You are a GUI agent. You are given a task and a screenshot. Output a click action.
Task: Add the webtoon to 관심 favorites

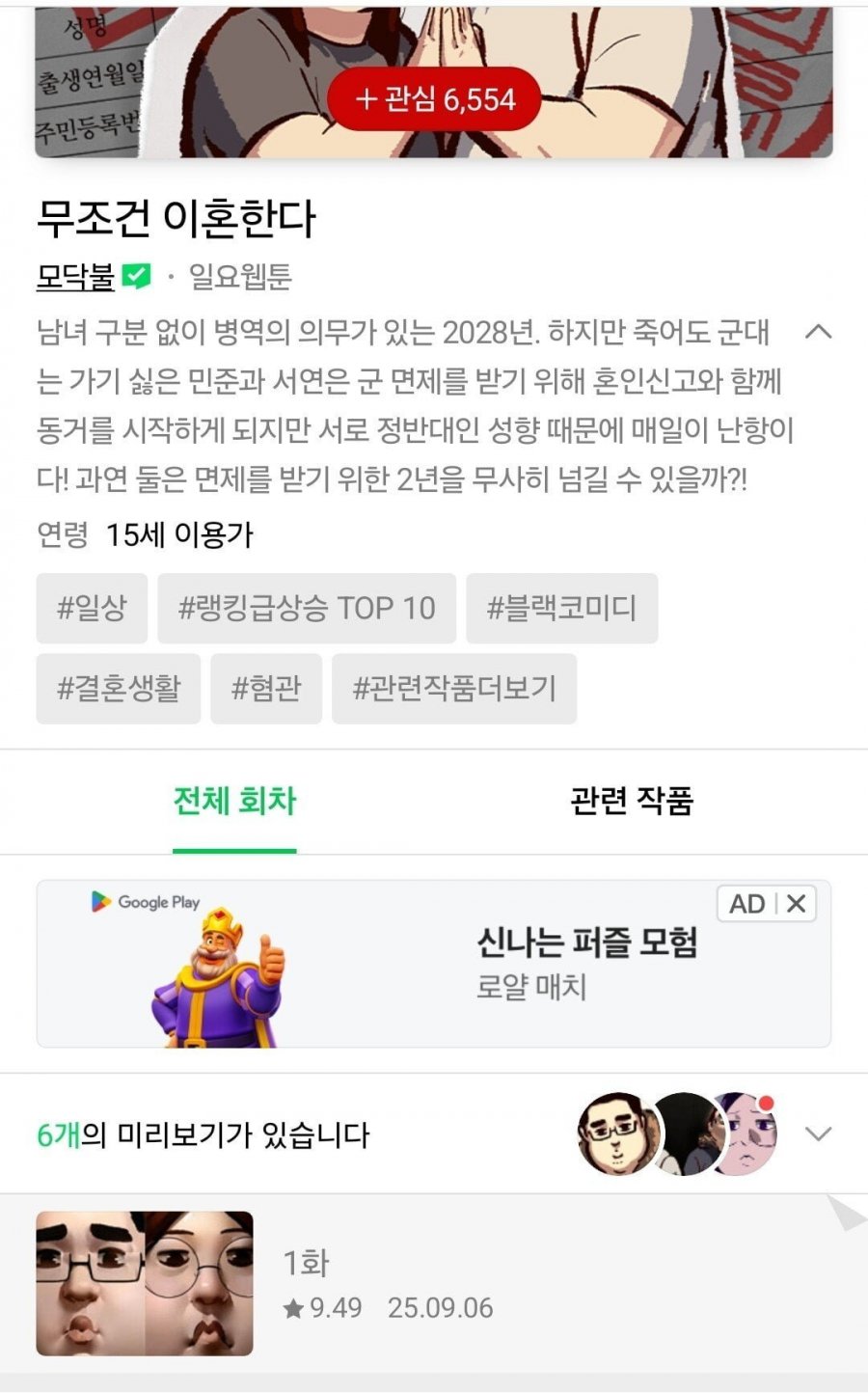434,98
